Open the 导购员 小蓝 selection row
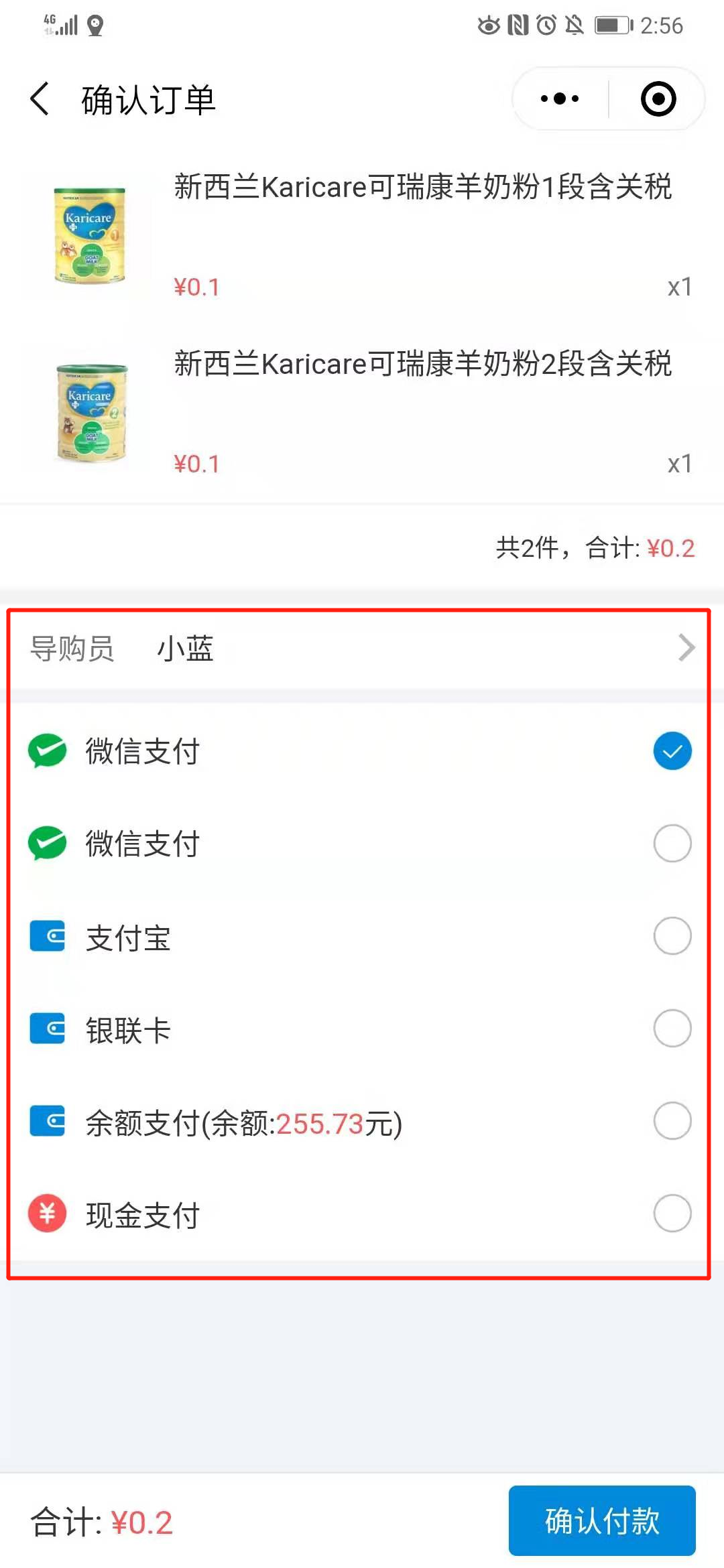Screen dimensions: 724x1568 coord(362,648)
